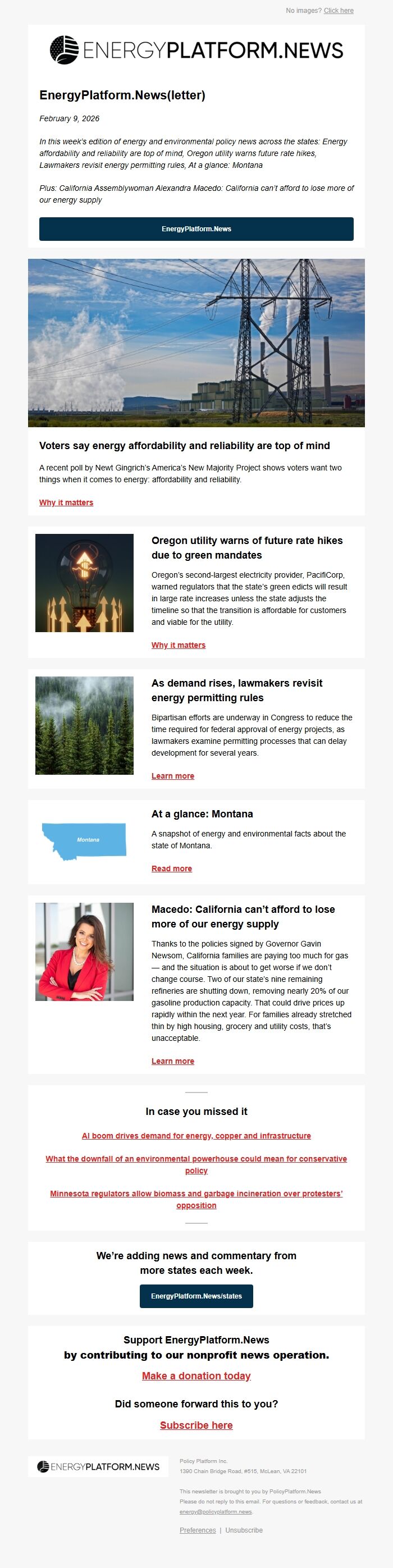Tap the 'Click here' no-images link
393x1568 pixels.
pos(338,10)
